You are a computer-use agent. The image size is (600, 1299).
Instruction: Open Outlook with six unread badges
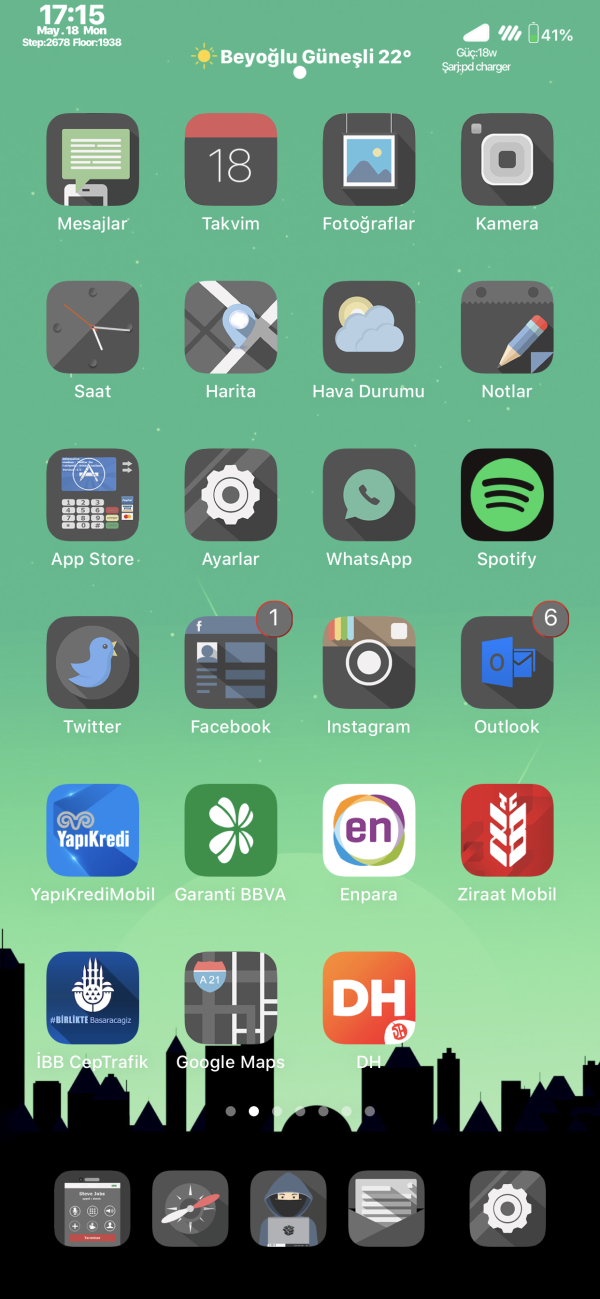pyautogui.click(x=507, y=662)
